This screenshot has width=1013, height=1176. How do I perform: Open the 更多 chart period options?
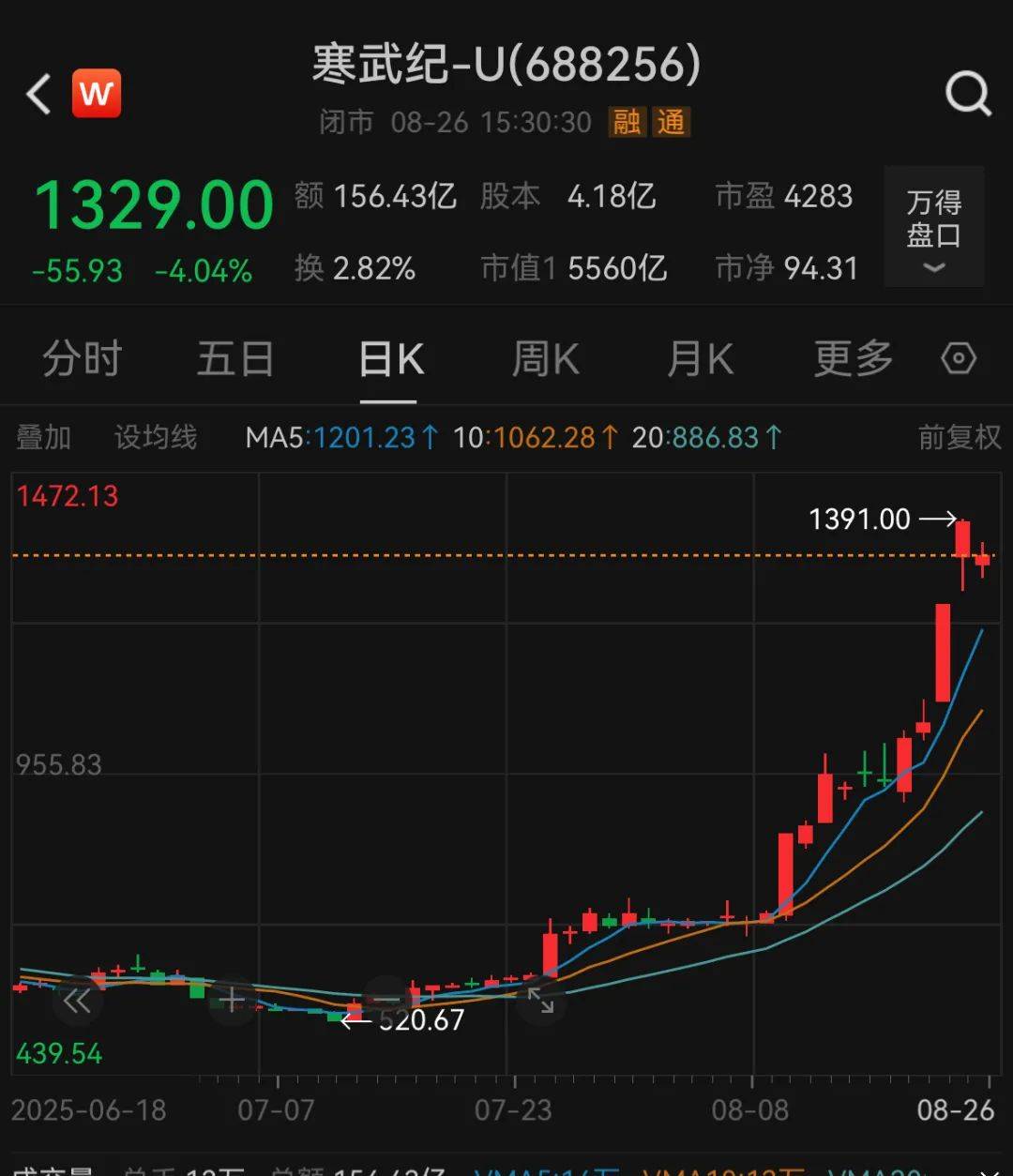(853, 359)
